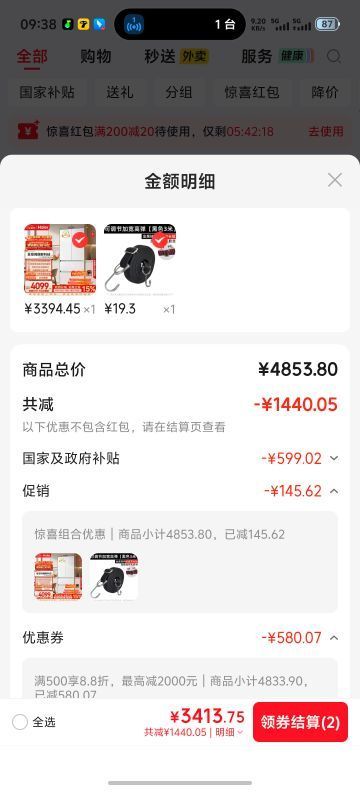Close the 金额明细 sheet
This screenshot has height=792, width=360.
(x=335, y=180)
